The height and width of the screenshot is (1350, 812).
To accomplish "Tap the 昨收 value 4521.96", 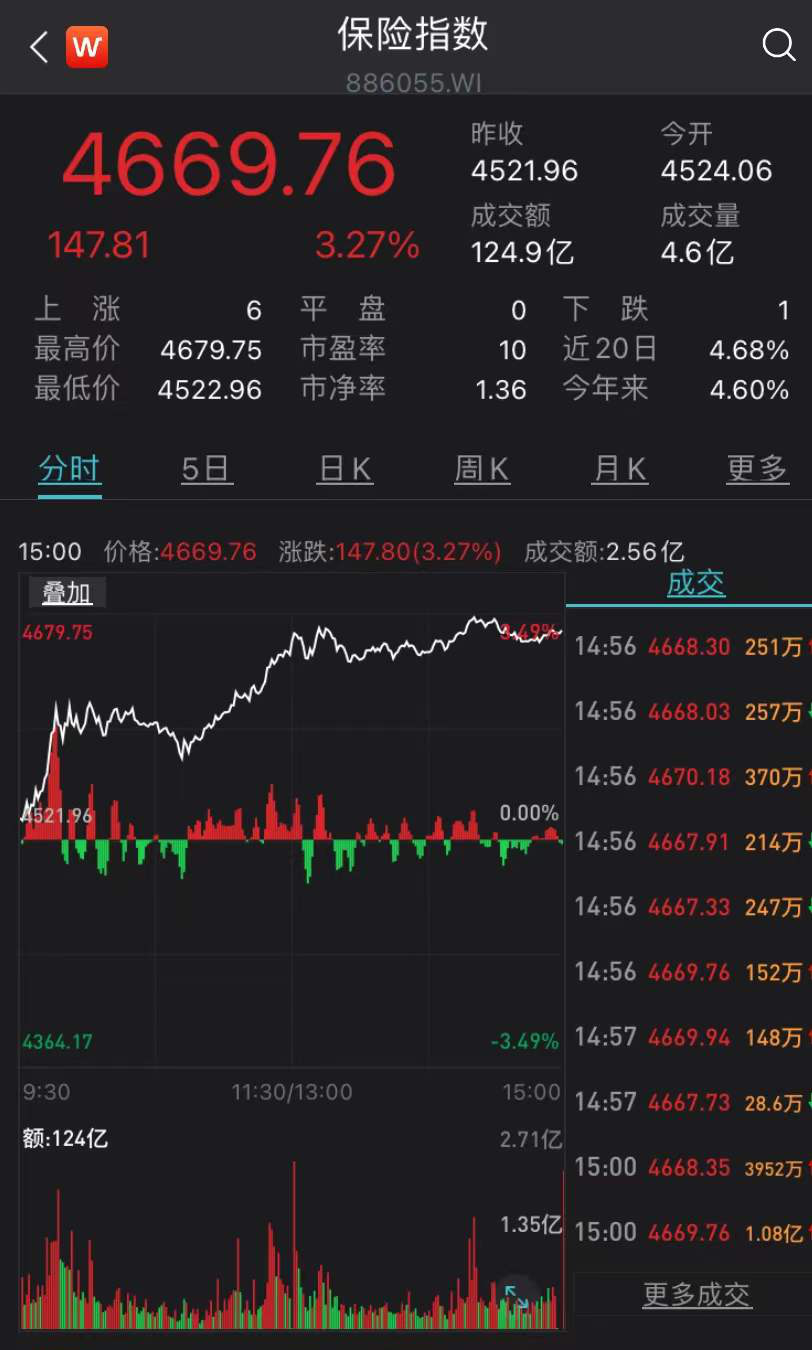I will (524, 171).
